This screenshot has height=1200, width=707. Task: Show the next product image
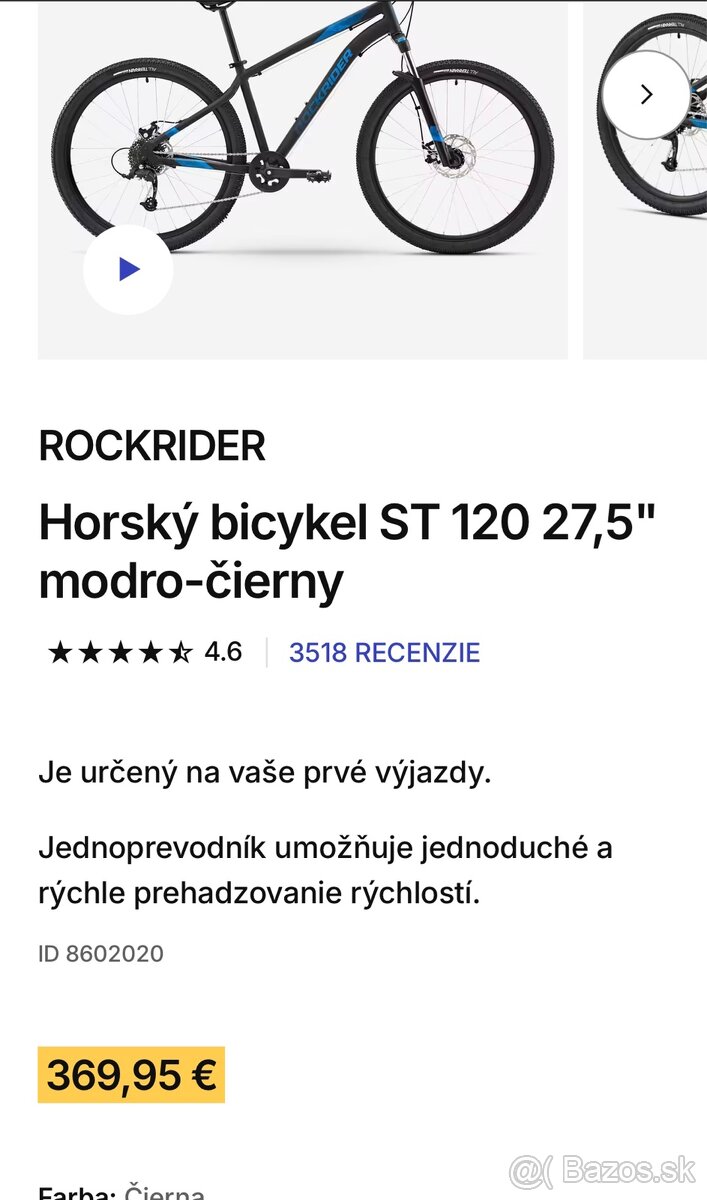646,95
